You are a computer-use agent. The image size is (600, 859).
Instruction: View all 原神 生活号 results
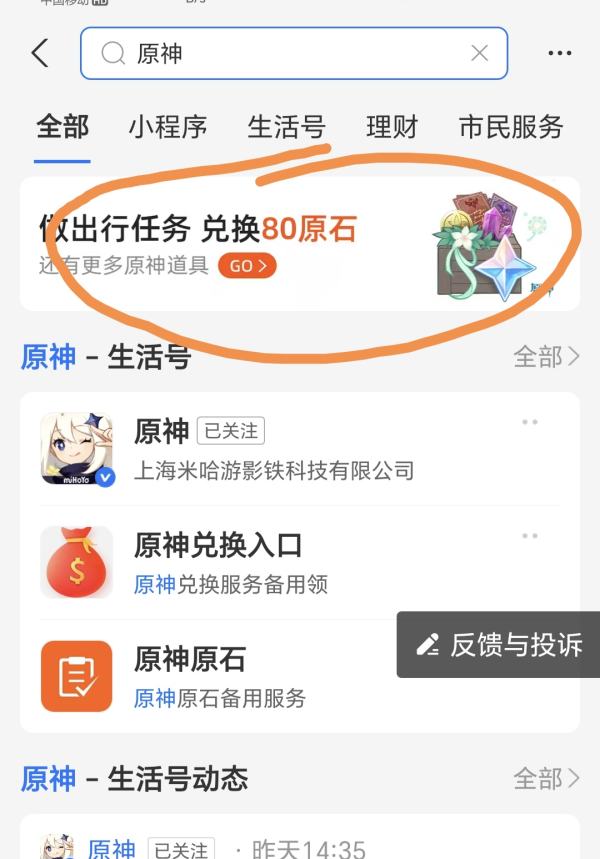(546, 356)
